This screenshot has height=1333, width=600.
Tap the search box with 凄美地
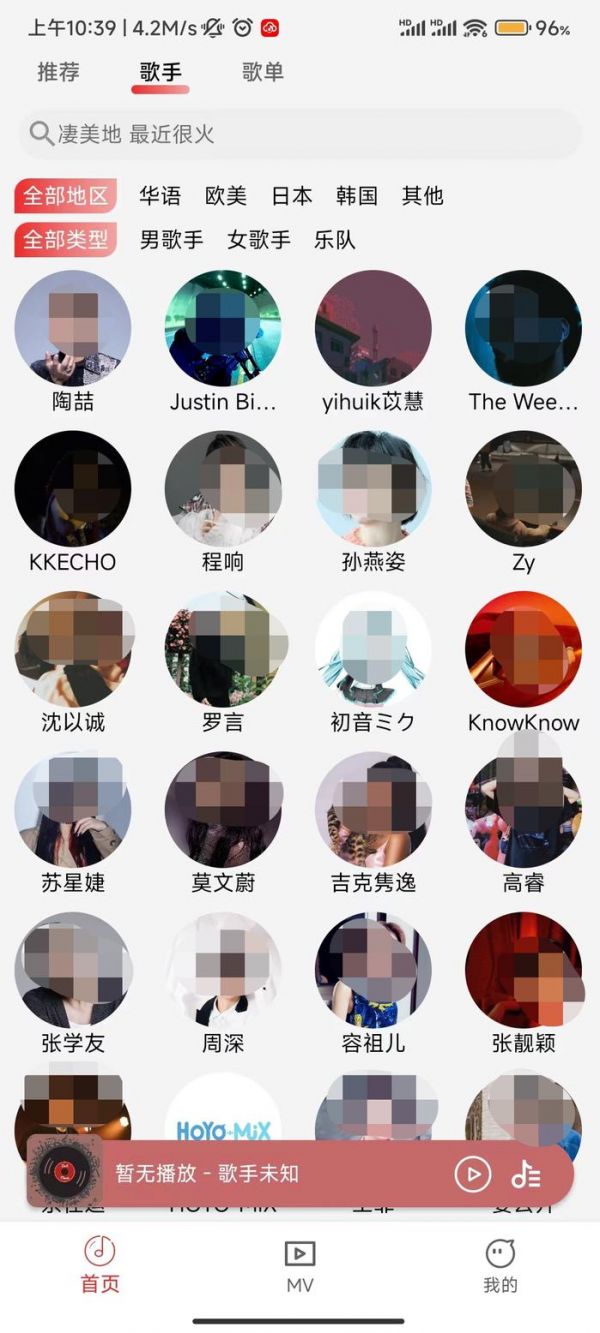(x=300, y=134)
